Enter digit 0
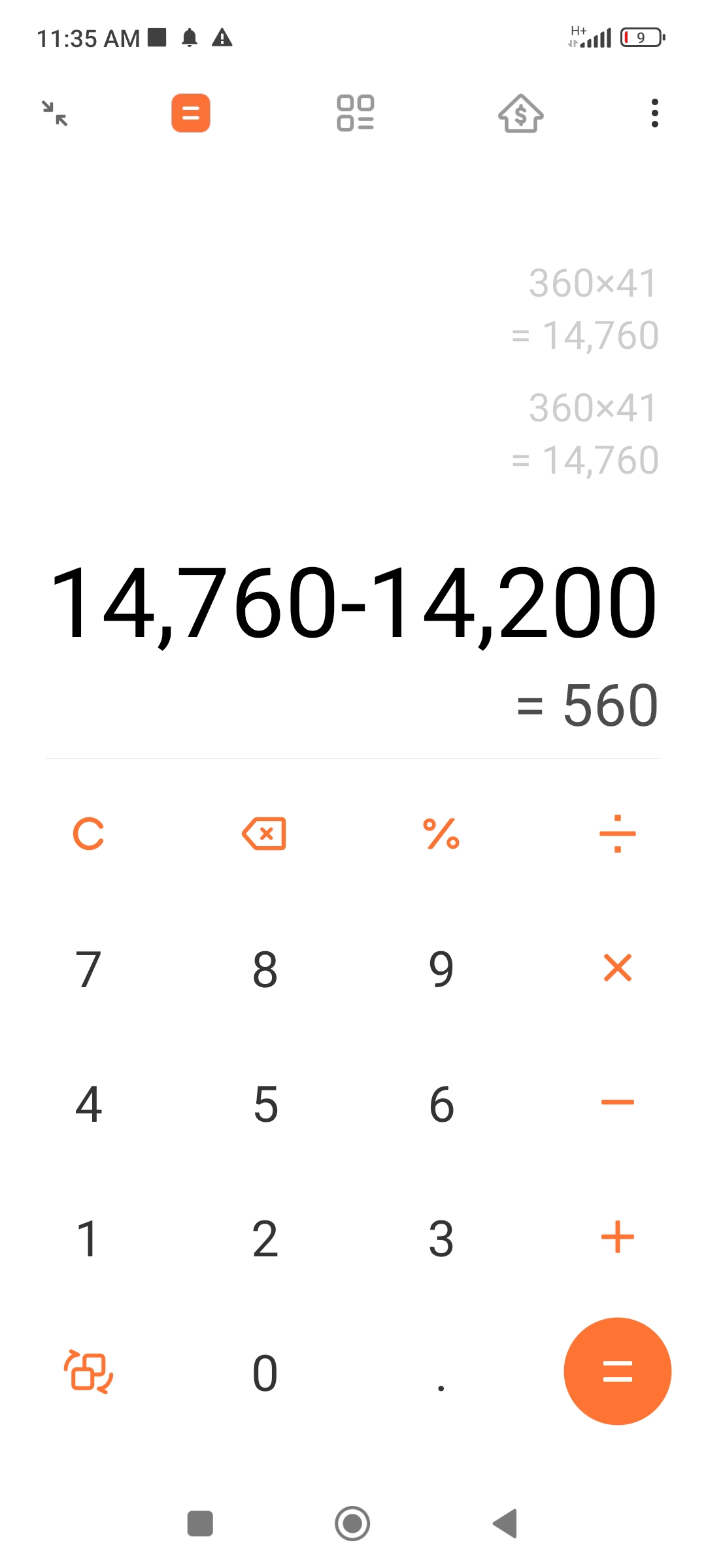The width and height of the screenshot is (706, 1568). click(x=265, y=1373)
